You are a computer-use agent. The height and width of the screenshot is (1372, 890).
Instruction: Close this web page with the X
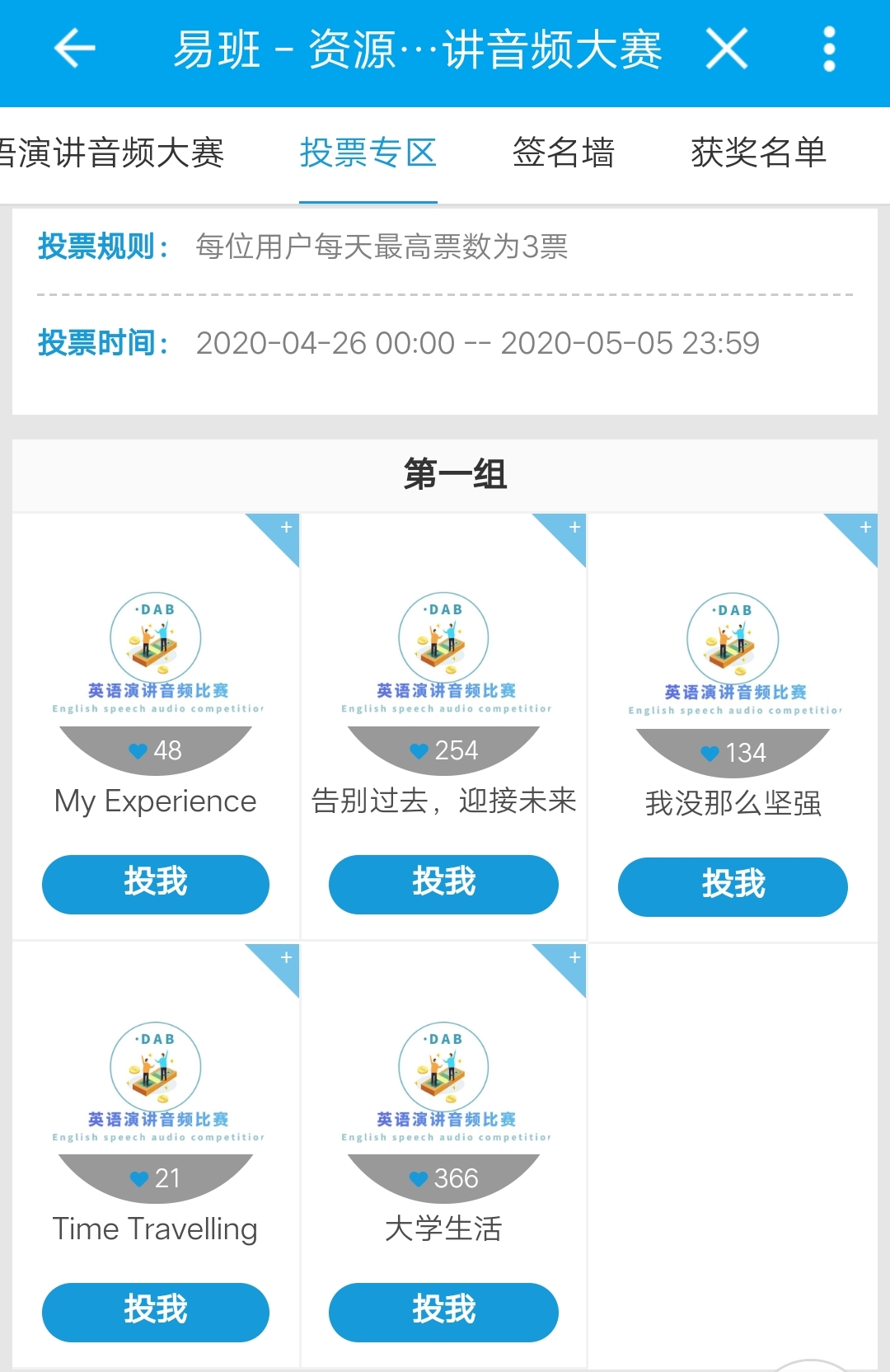click(727, 49)
